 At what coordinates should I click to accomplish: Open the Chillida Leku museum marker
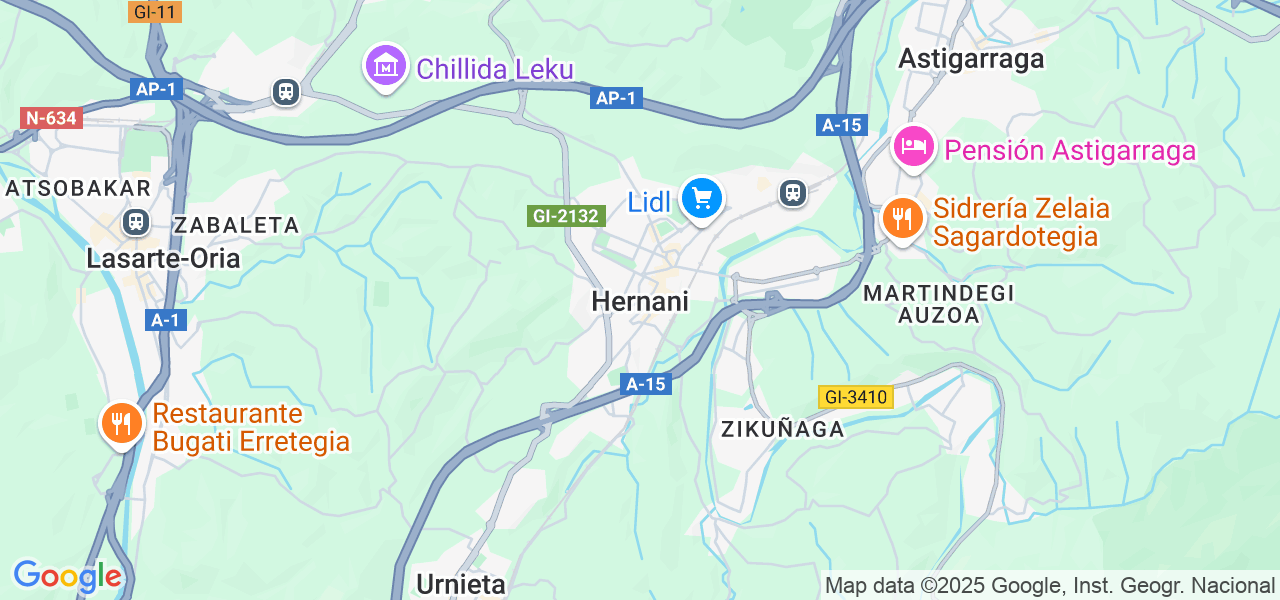click(x=385, y=66)
